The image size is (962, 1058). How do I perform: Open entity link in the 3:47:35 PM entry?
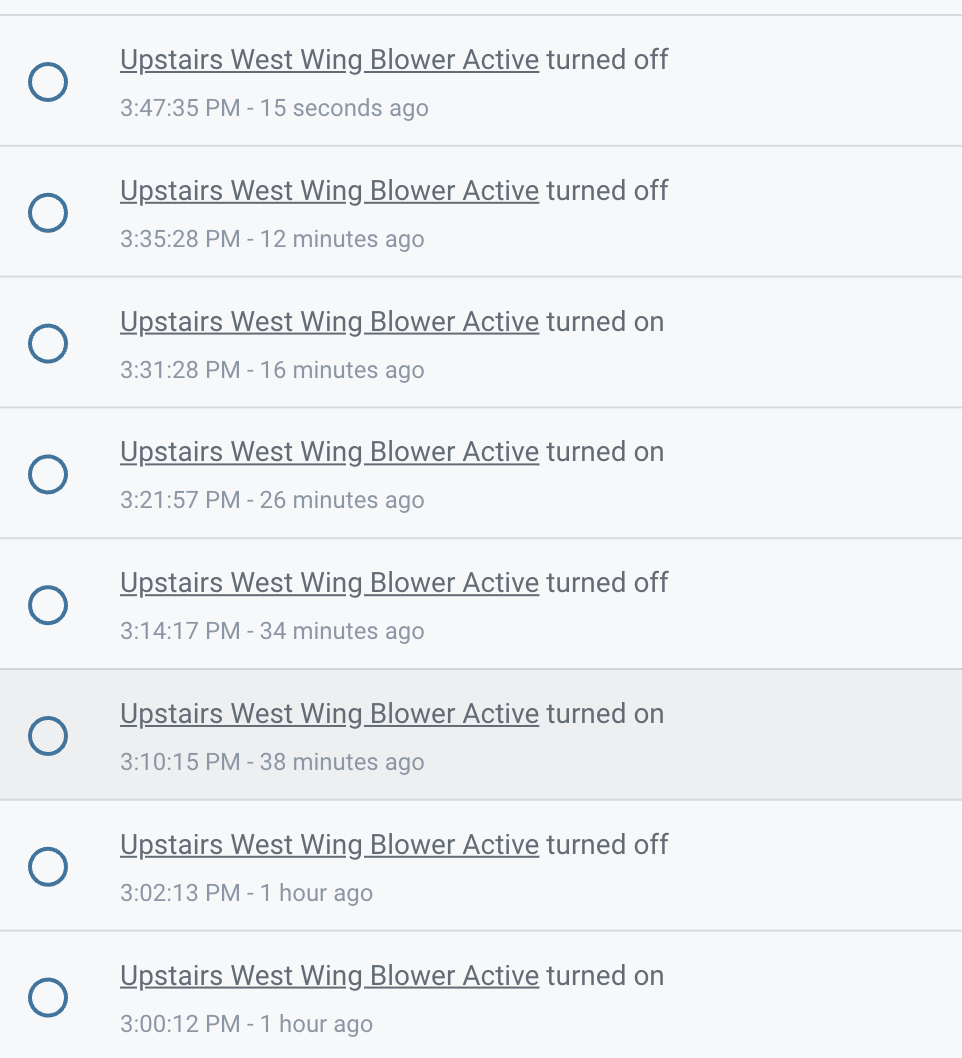(x=329, y=60)
